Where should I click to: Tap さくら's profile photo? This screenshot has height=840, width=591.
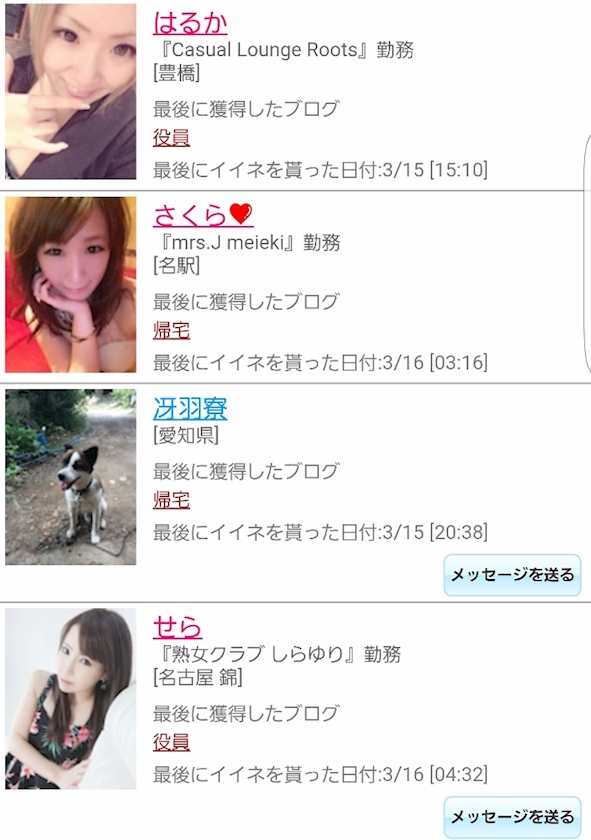[x=71, y=284]
